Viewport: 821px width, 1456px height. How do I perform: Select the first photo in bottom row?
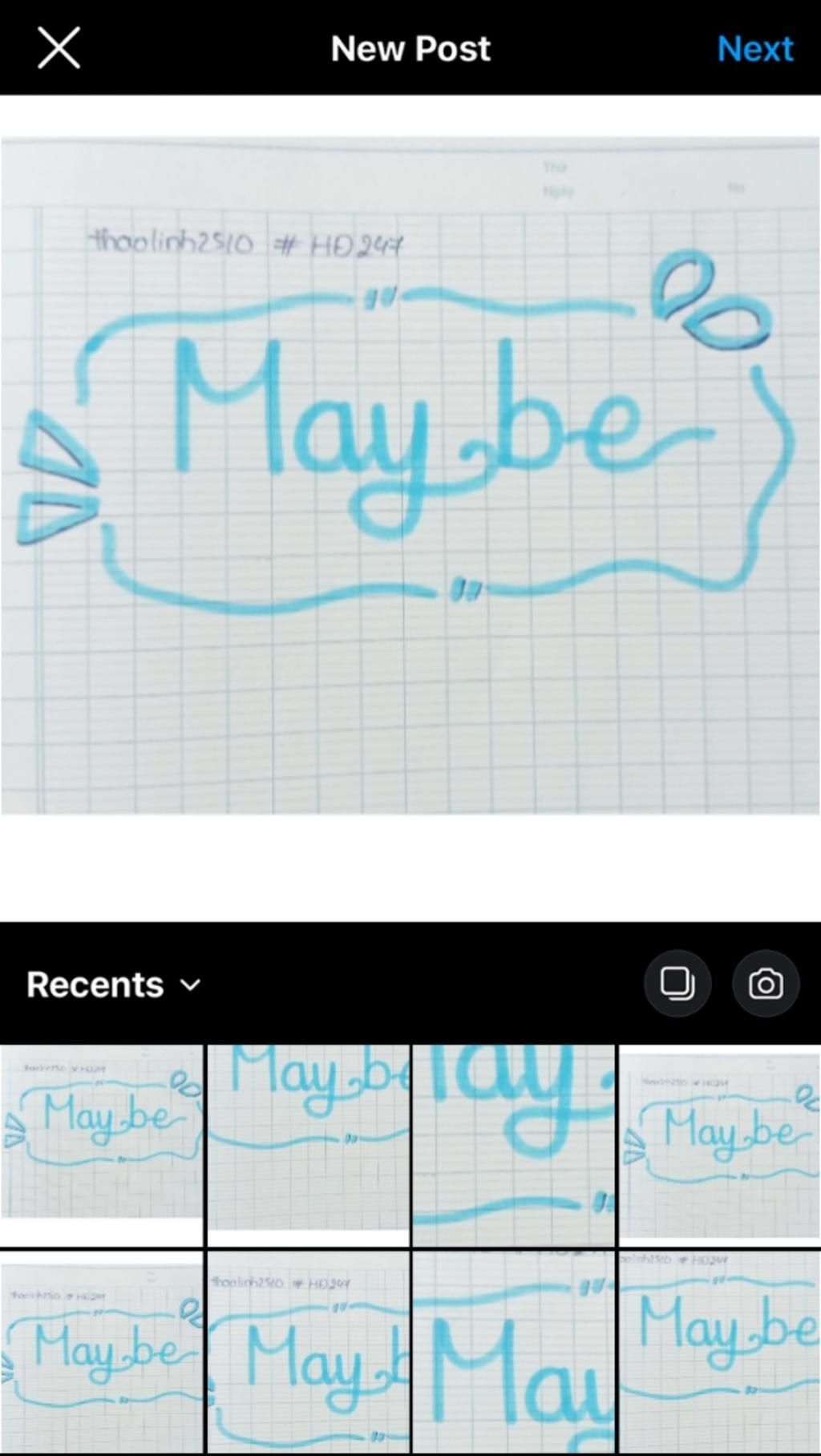click(101, 1353)
